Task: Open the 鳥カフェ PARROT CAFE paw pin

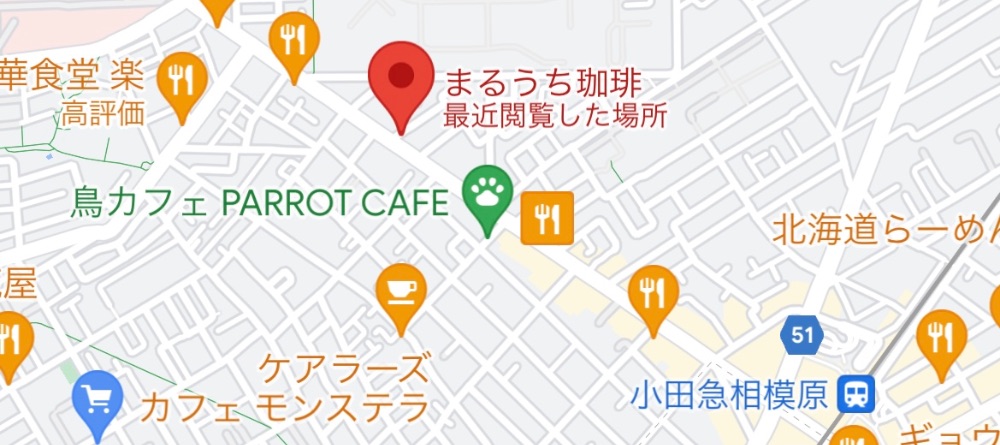Action: (x=487, y=194)
